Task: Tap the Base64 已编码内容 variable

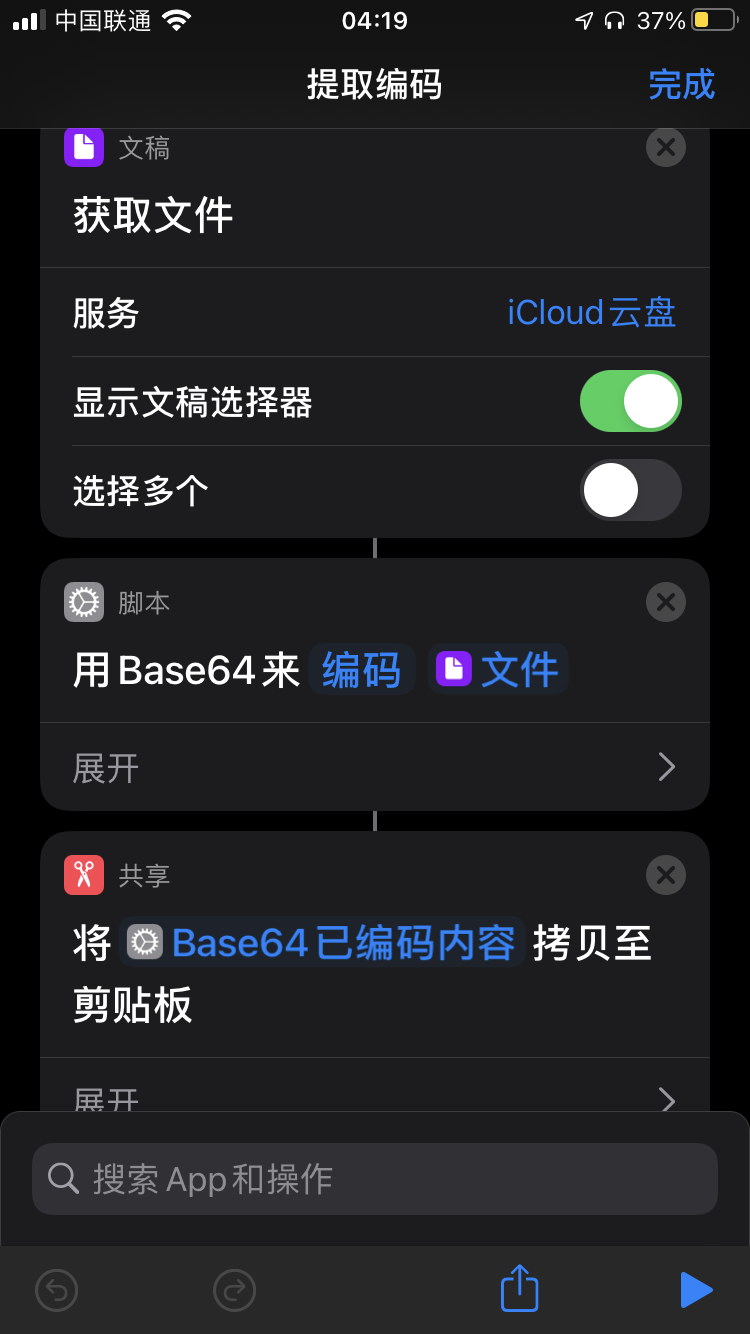Action: (x=322, y=943)
